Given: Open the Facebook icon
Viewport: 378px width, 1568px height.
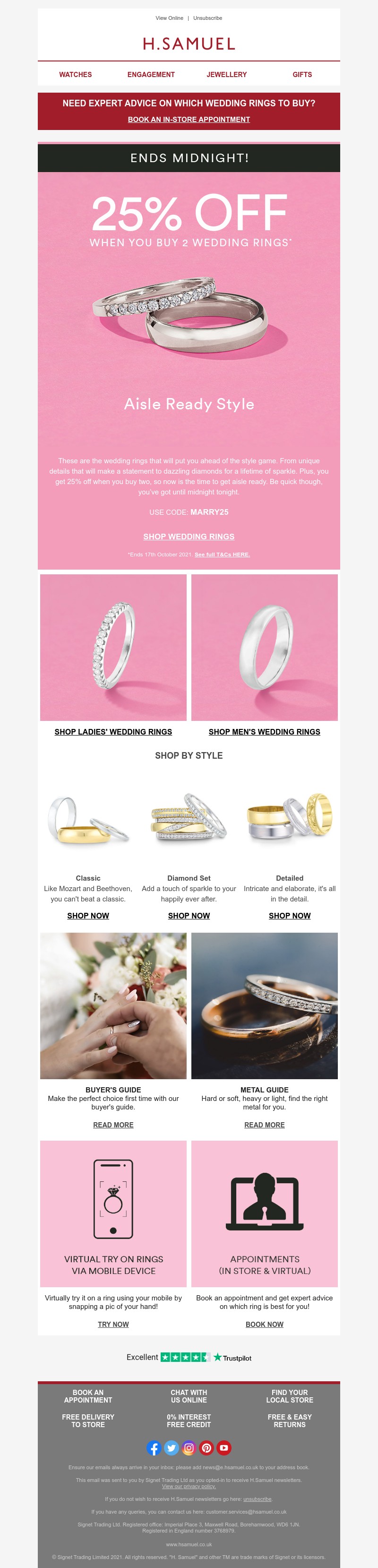Looking at the screenshot, I should click(x=154, y=1448).
